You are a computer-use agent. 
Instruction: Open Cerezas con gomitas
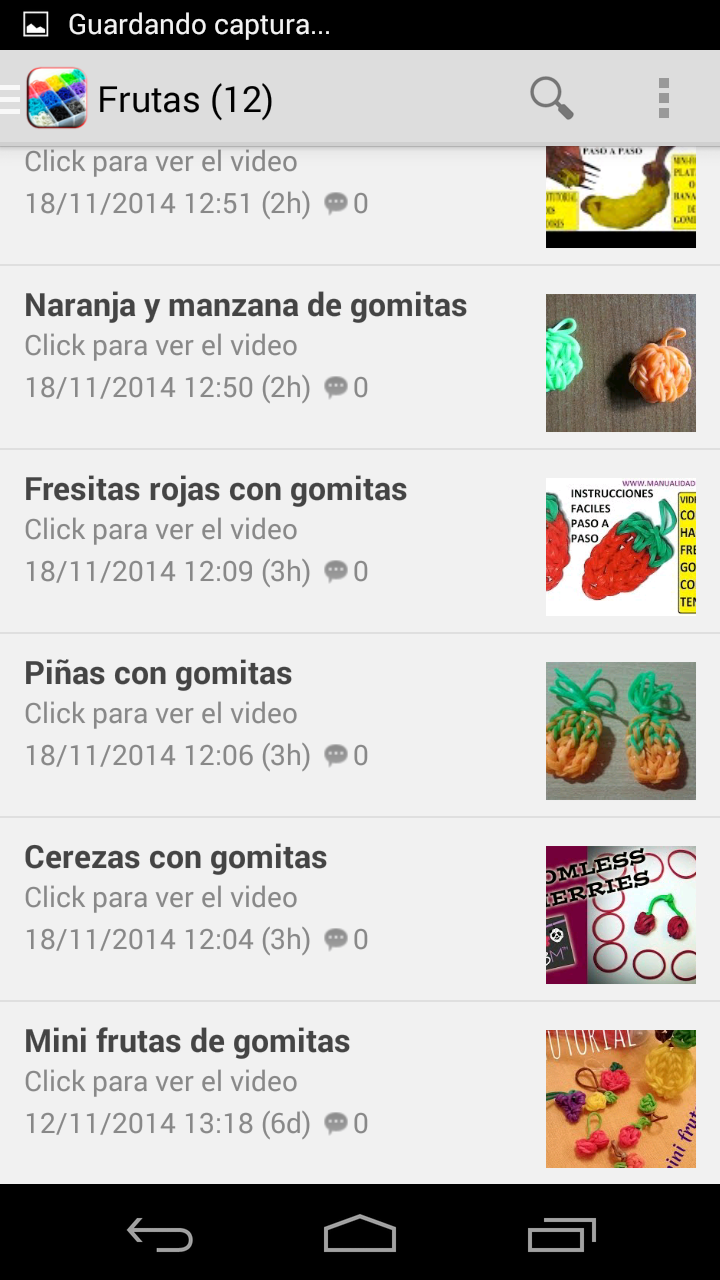[360, 910]
